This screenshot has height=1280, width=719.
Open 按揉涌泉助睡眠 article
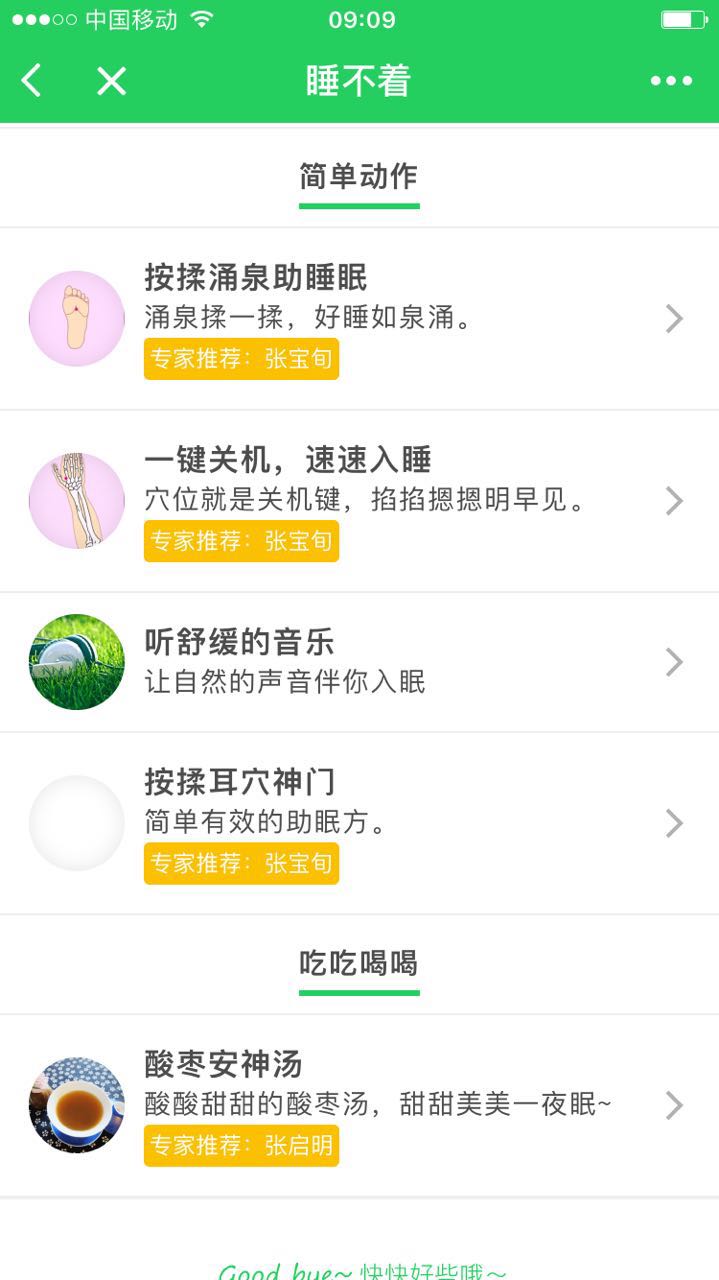tap(359, 318)
